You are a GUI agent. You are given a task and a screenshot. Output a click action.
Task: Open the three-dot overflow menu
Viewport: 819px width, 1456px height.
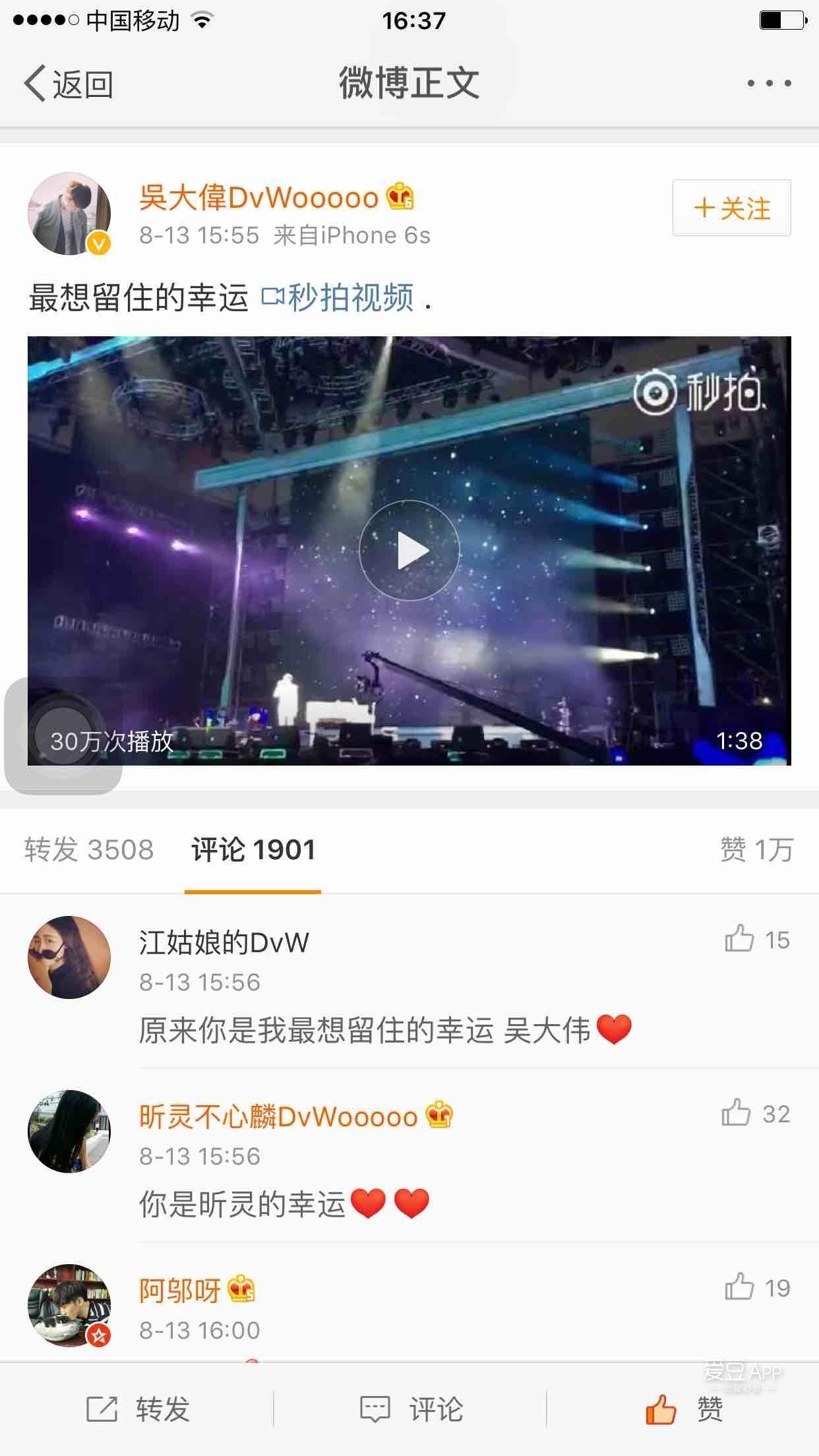[x=768, y=84]
